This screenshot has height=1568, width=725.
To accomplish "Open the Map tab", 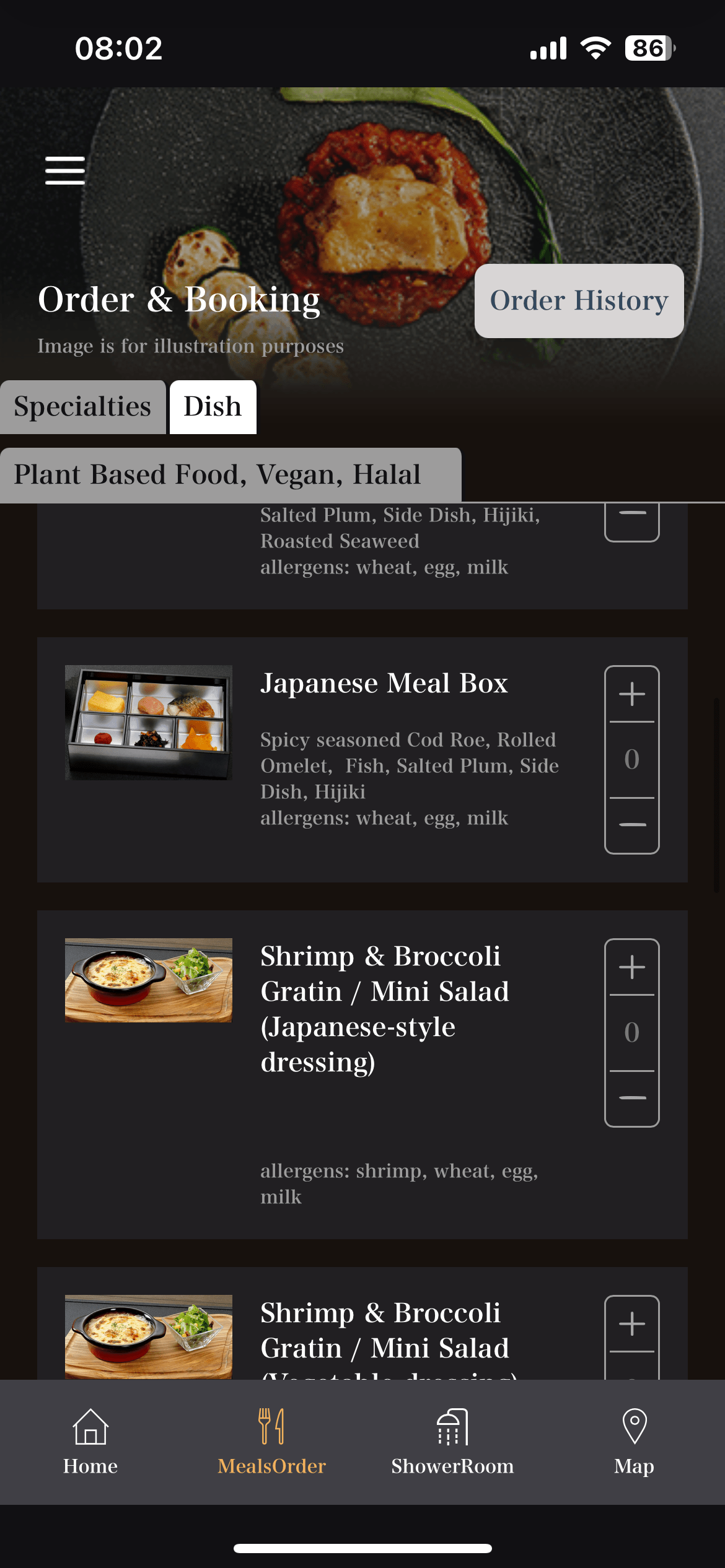I will point(634,1442).
